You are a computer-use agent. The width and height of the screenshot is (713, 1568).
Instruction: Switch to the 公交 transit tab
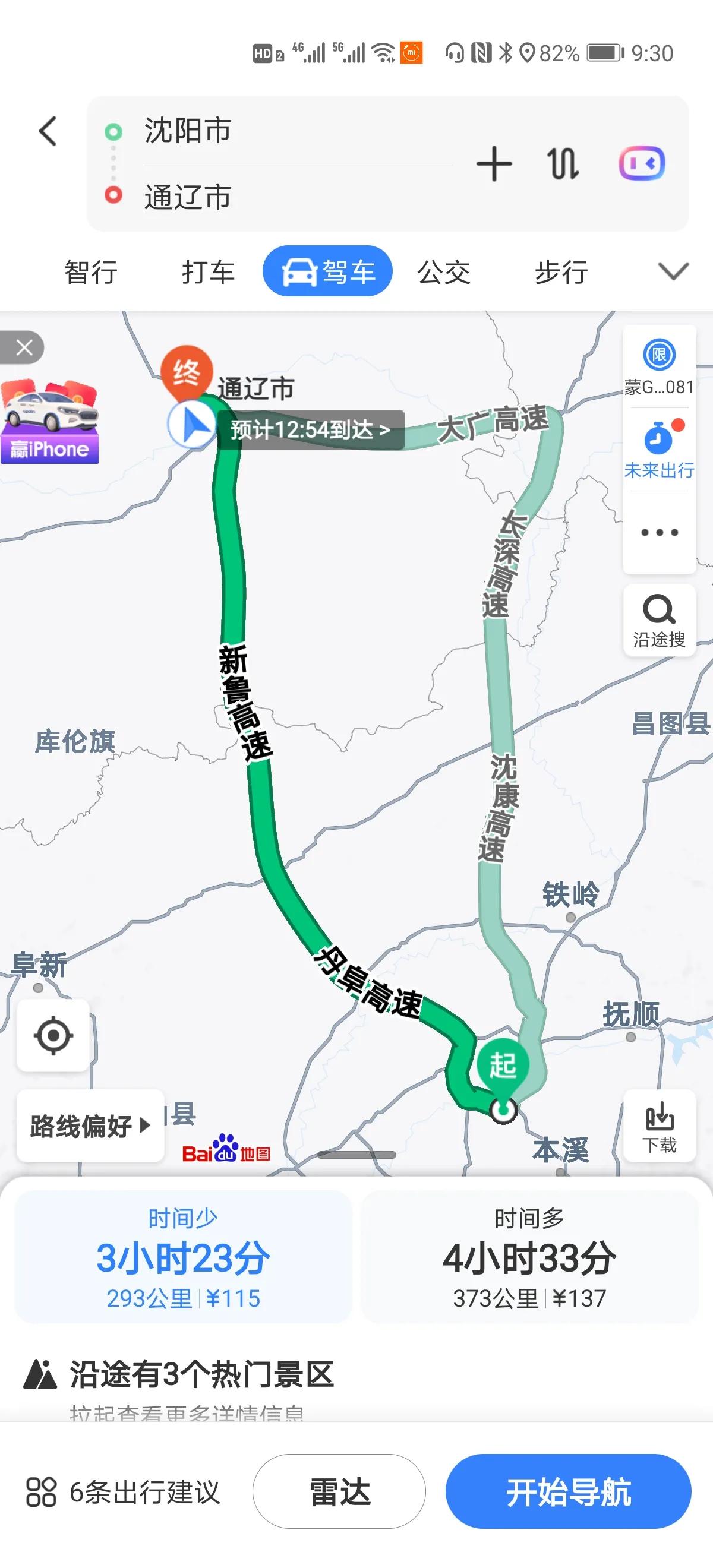pyautogui.click(x=443, y=271)
